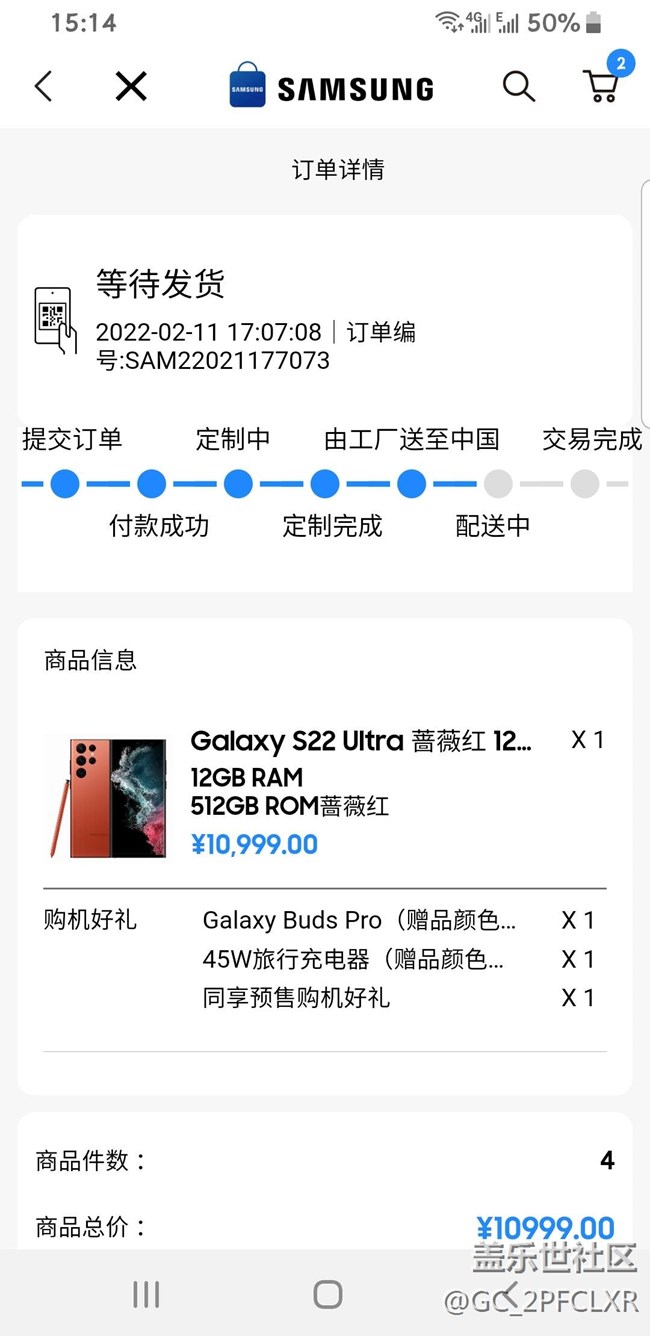Go back to the previous page
The width and height of the screenshot is (650, 1336).
point(43,87)
